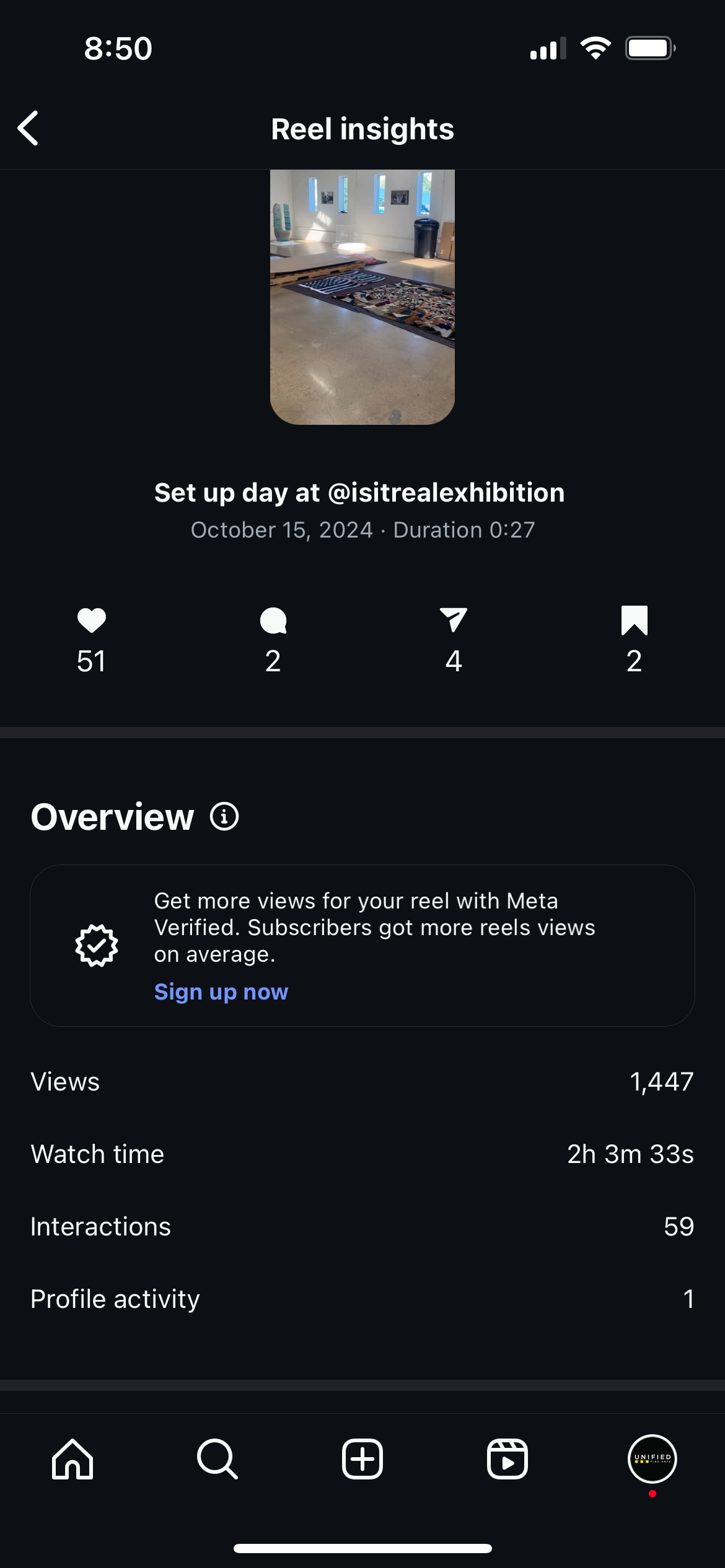Viewport: 725px width, 1568px height.
Task: Go back from Reel insights
Action: 29,129
